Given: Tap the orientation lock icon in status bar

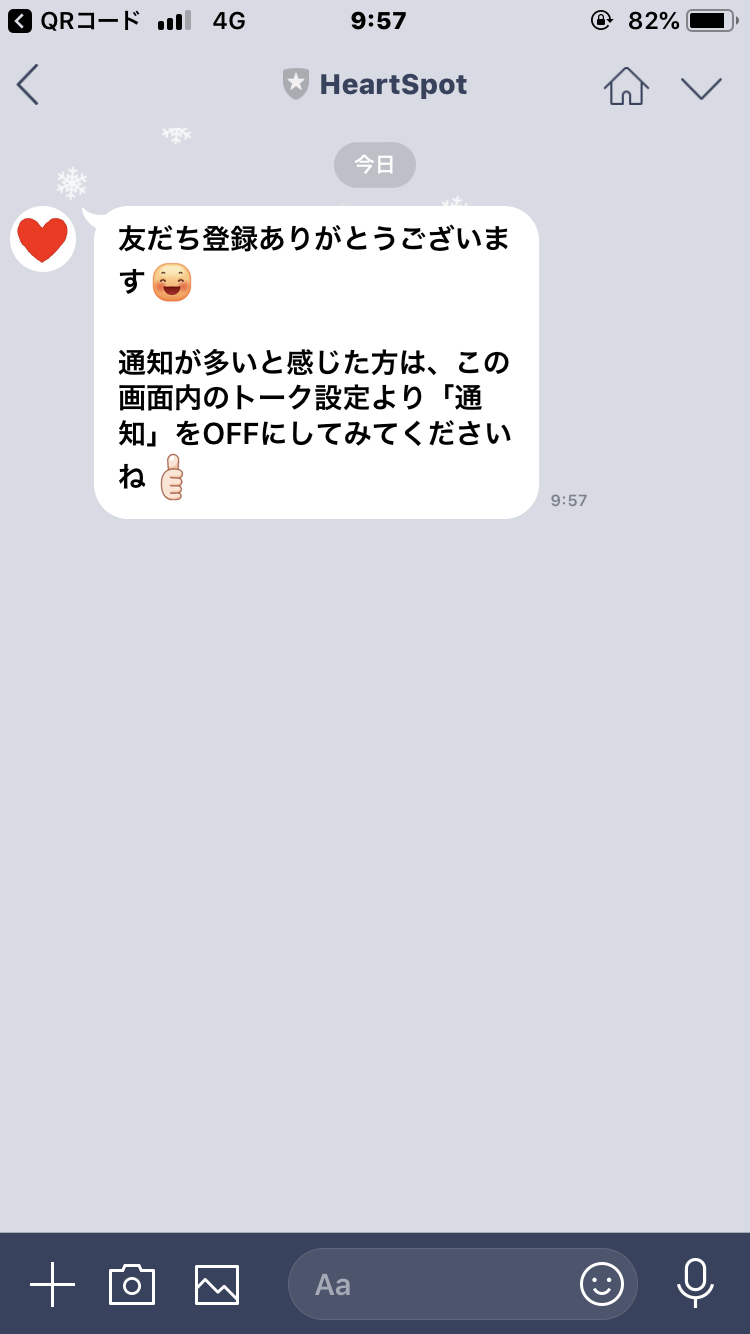Looking at the screenshot, I should point(601,19).
